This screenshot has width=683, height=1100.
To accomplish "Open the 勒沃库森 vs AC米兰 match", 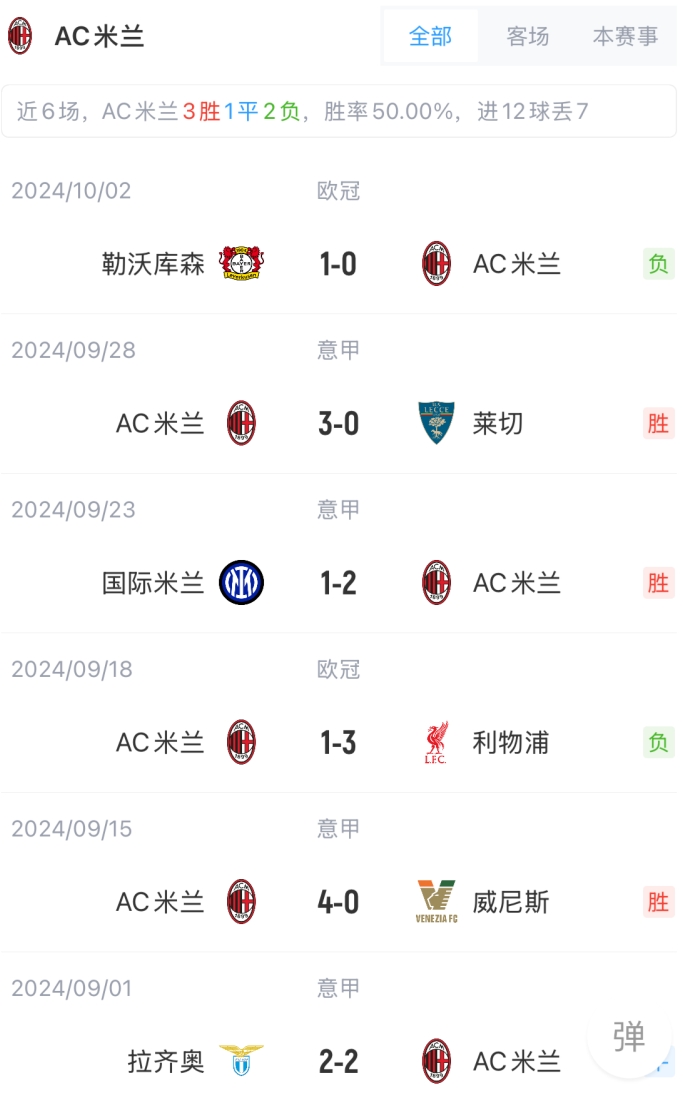I will click(338, 264).
